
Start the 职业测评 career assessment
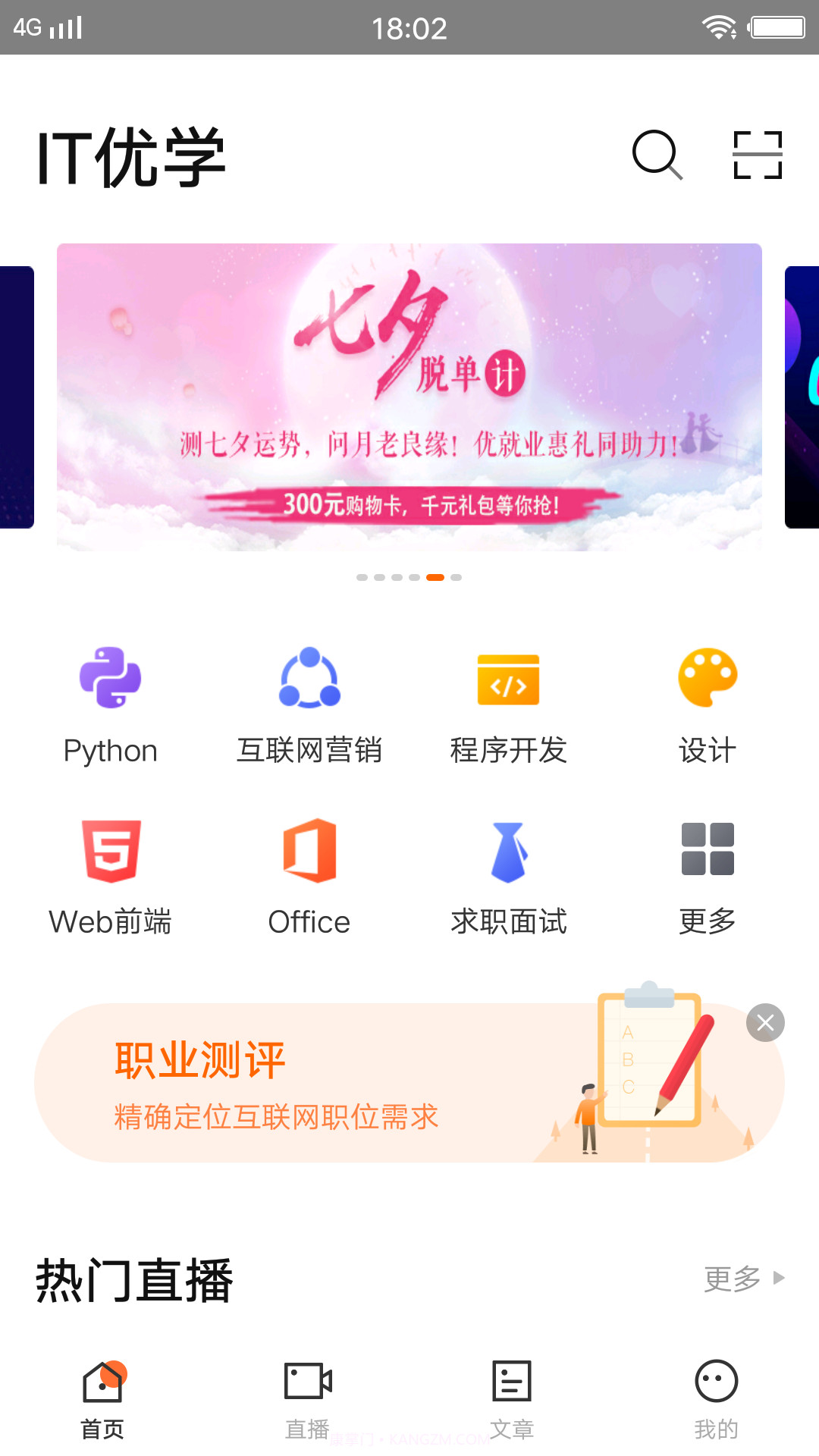[x=303, y=1081]
